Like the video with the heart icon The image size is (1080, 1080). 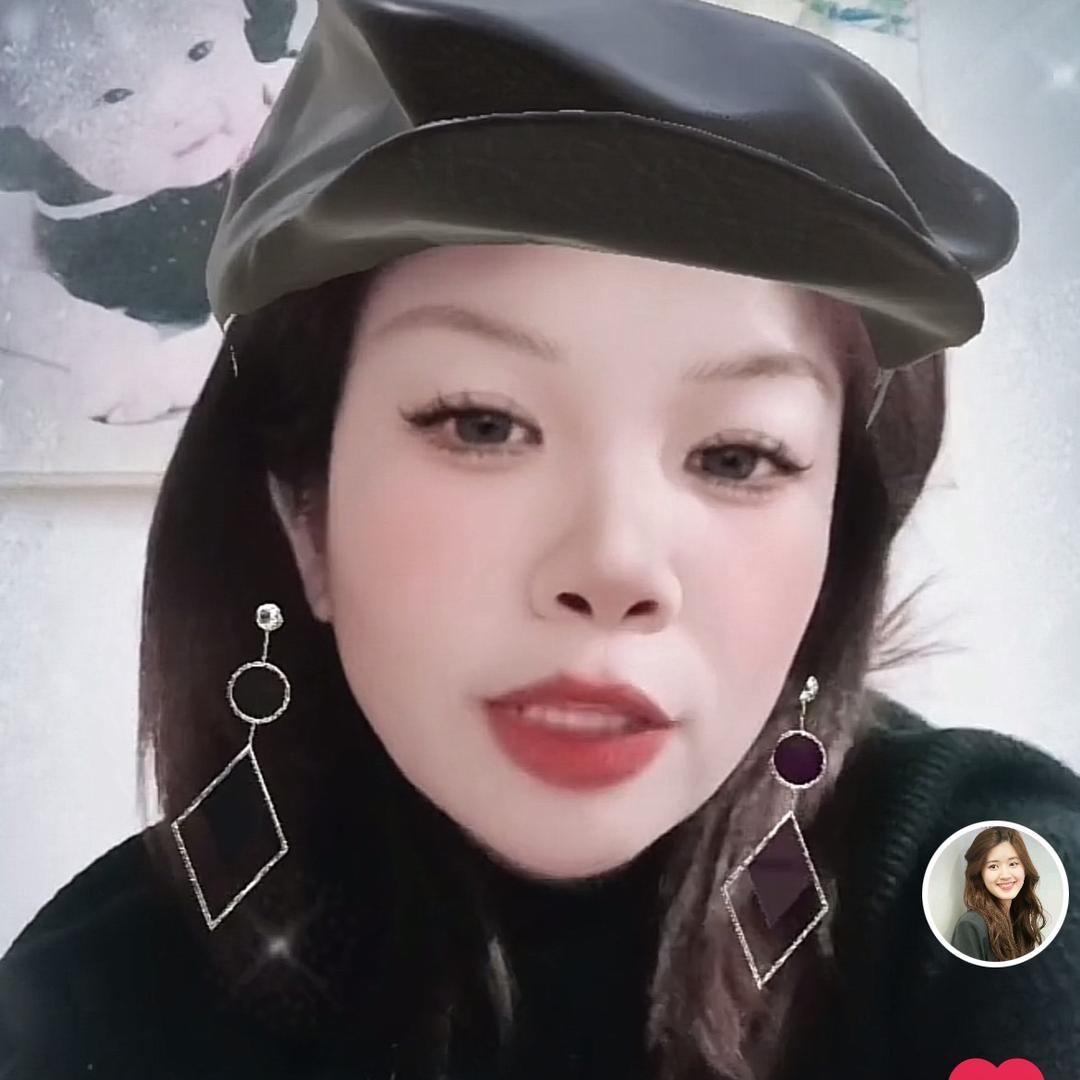(x=995, y=1070)
